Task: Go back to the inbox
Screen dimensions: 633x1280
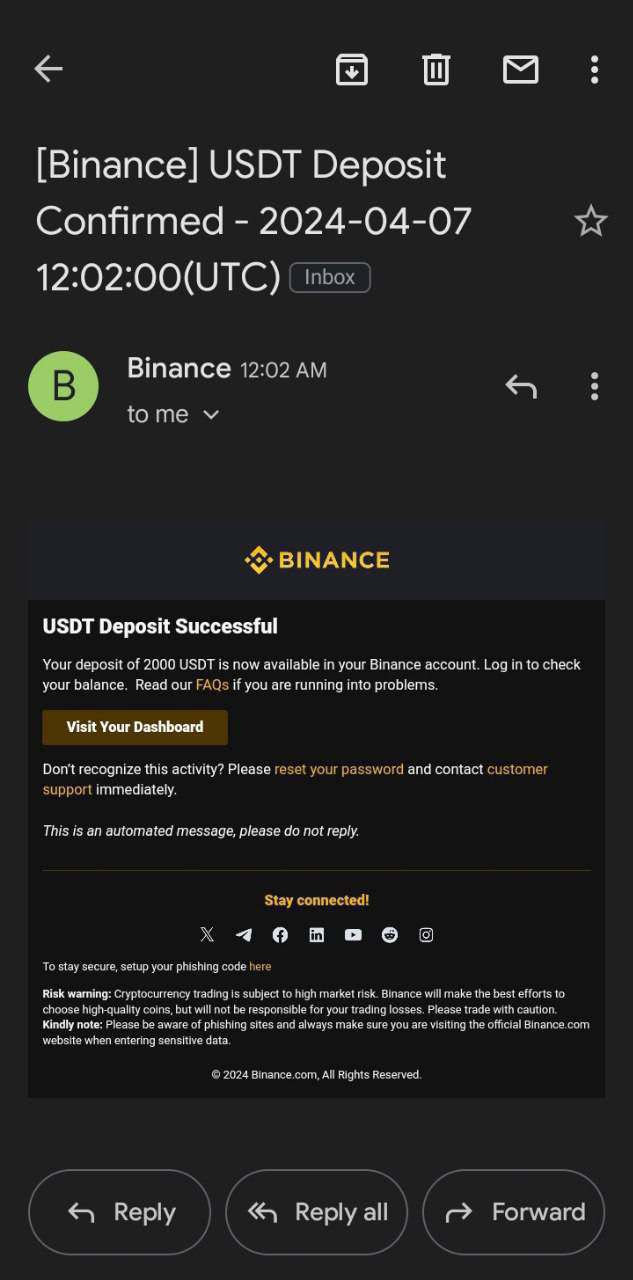Action: tap(48, 69)
